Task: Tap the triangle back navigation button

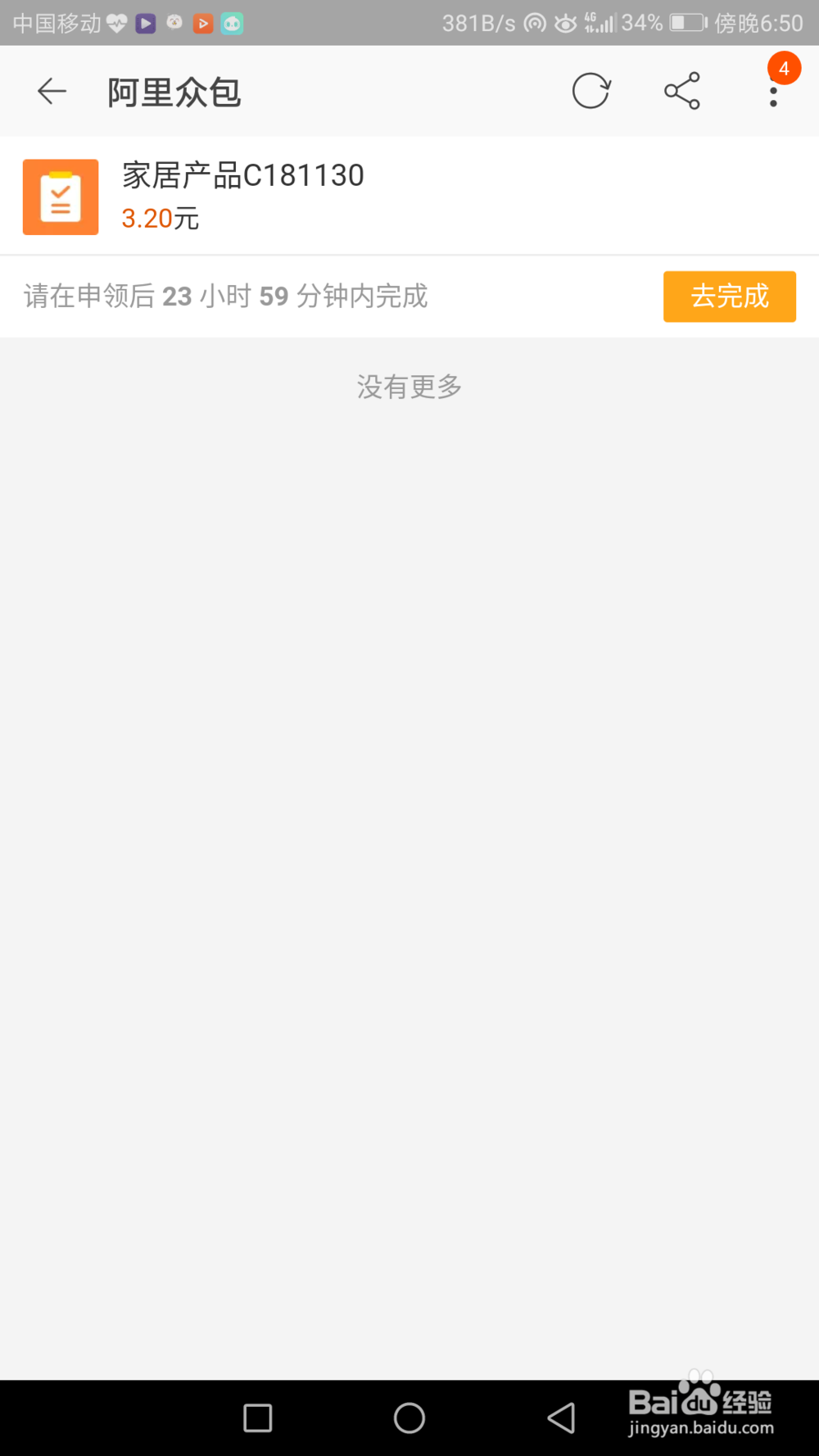Action: pyautogui.click(x=561, y=1418)
